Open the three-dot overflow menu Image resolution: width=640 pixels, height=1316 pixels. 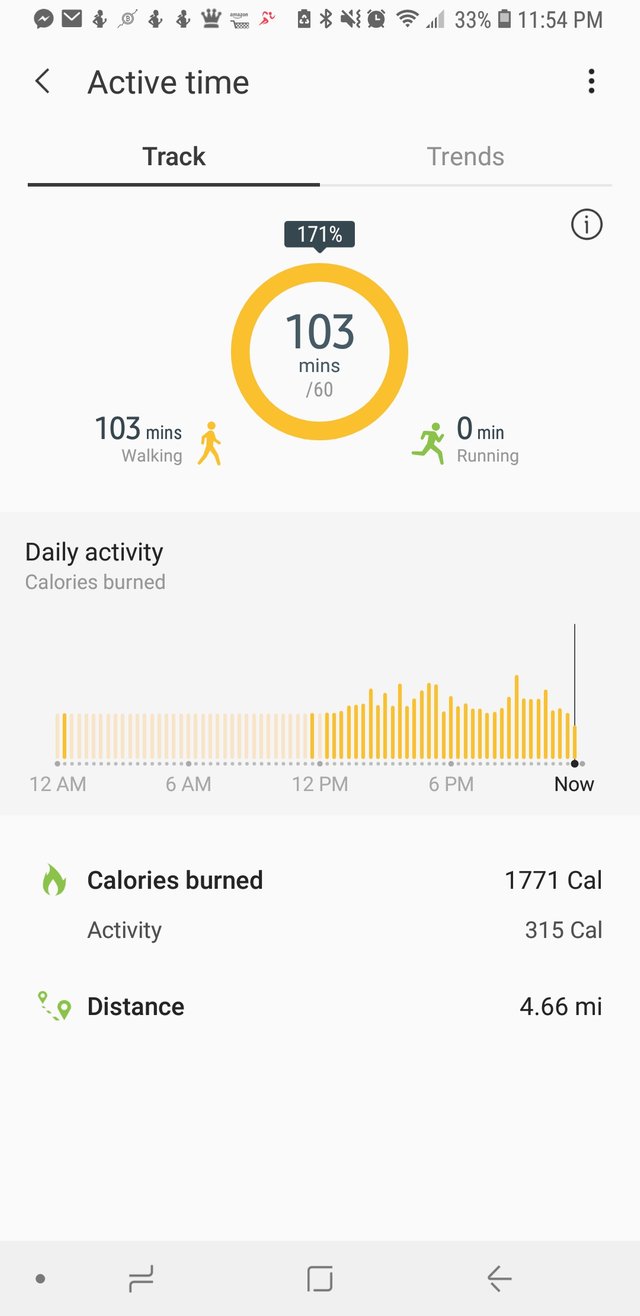(592, 82)
